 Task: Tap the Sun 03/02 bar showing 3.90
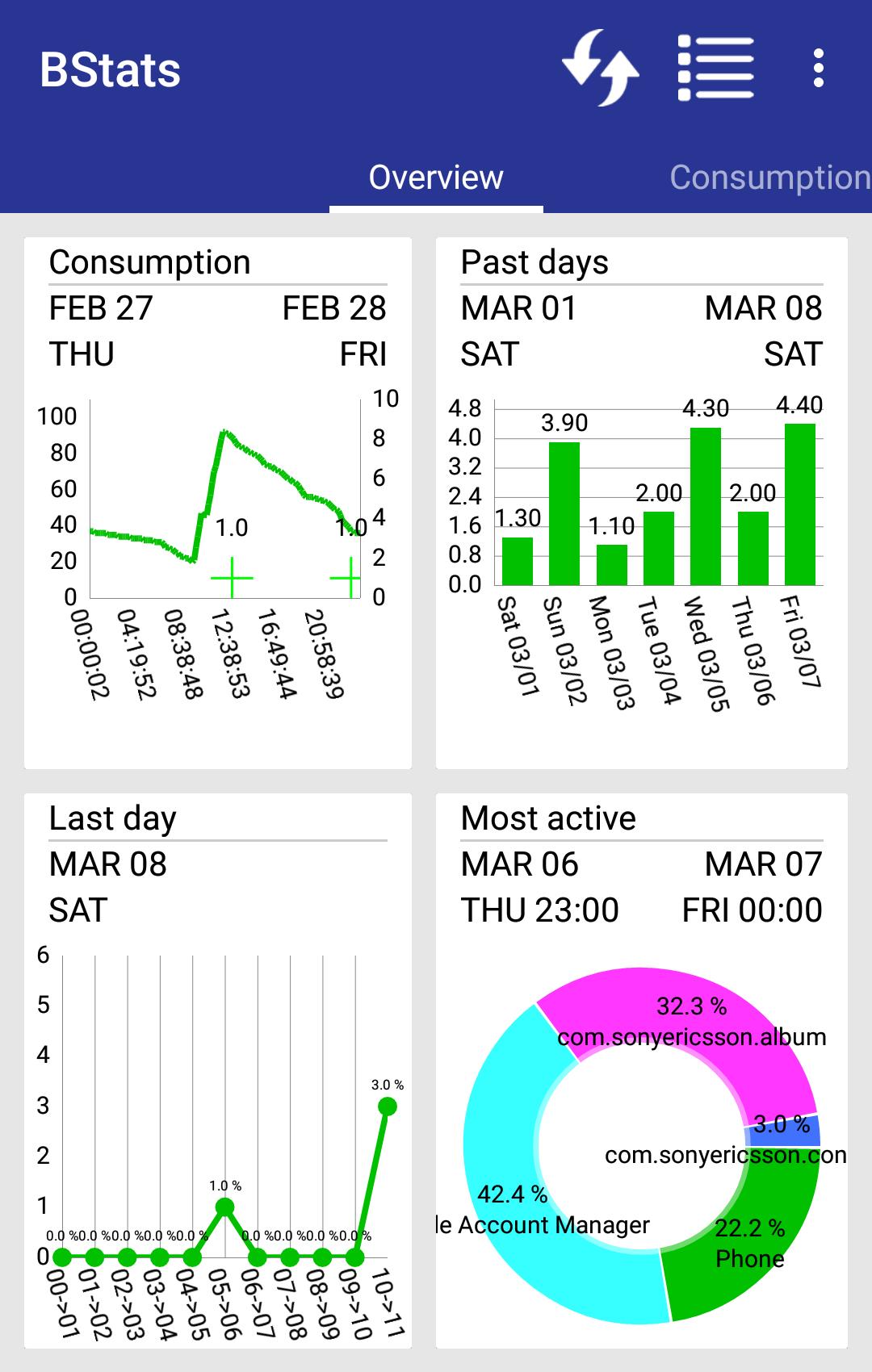[x=565, y=512]
